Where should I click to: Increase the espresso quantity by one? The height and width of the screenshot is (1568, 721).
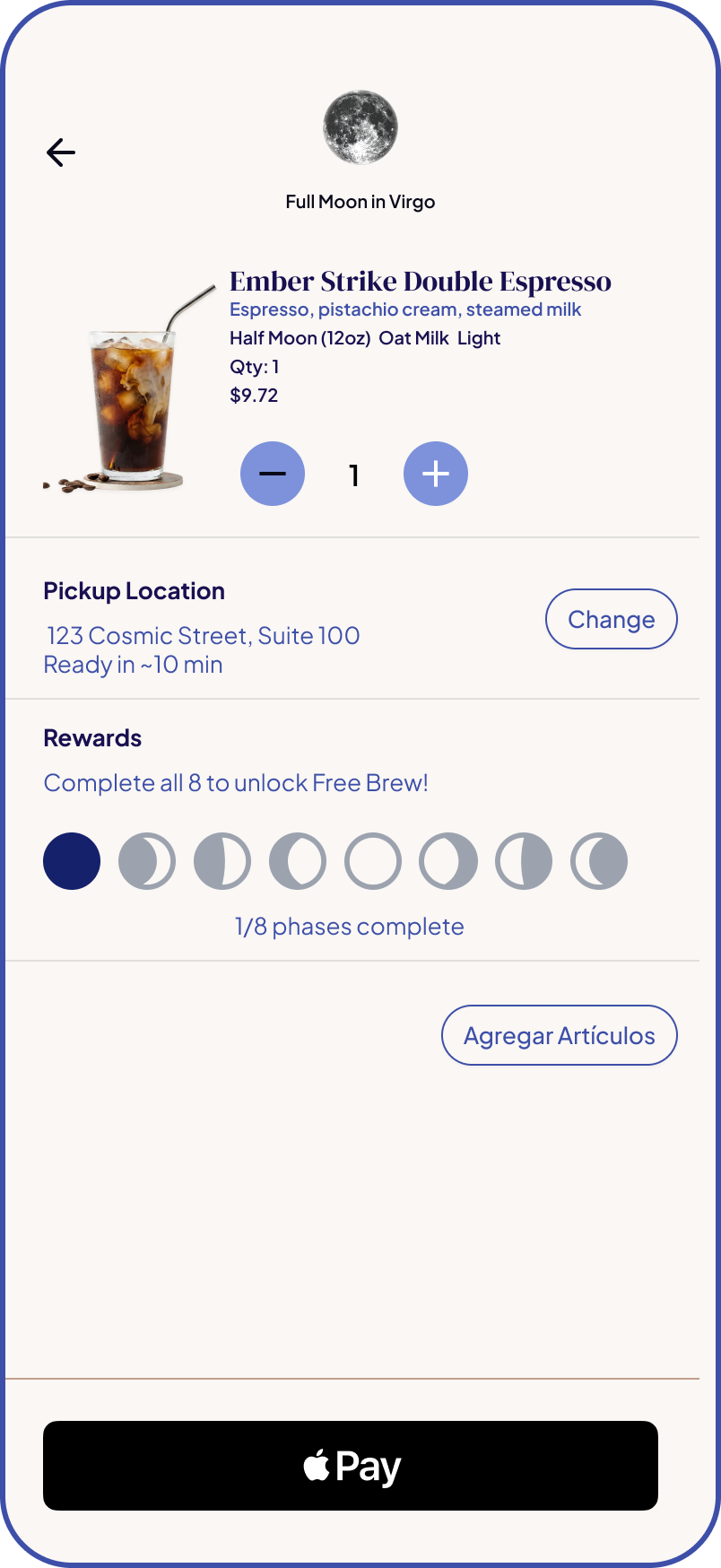pos(436,474)
